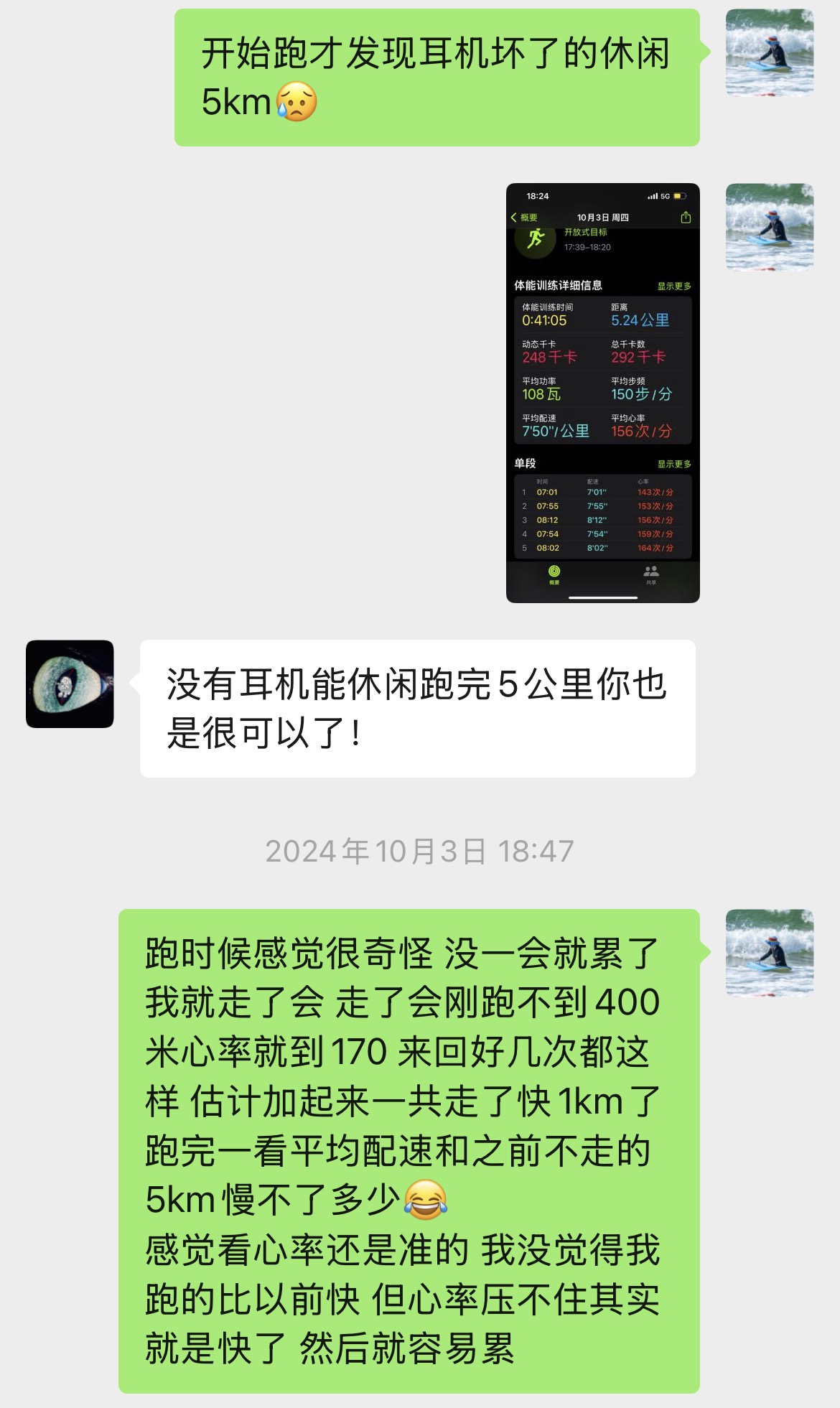Image resolution: width=840 pixels, height=1408 pixels.
Task: Open the eye avatar beside the 没有耳机 reply
Action: point(70,684)
